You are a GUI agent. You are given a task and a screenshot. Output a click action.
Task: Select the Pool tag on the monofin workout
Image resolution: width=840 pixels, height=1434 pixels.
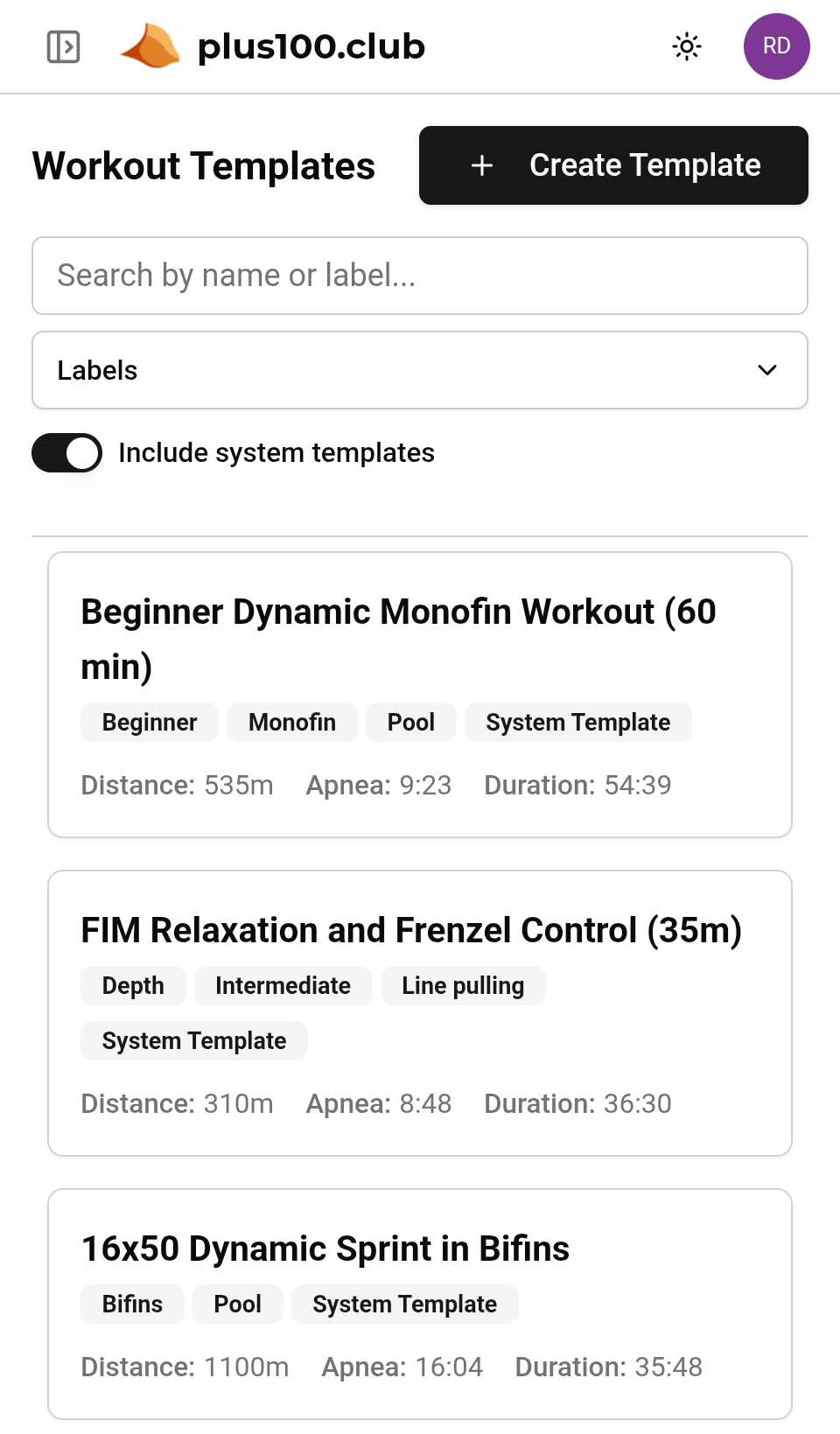410,722
